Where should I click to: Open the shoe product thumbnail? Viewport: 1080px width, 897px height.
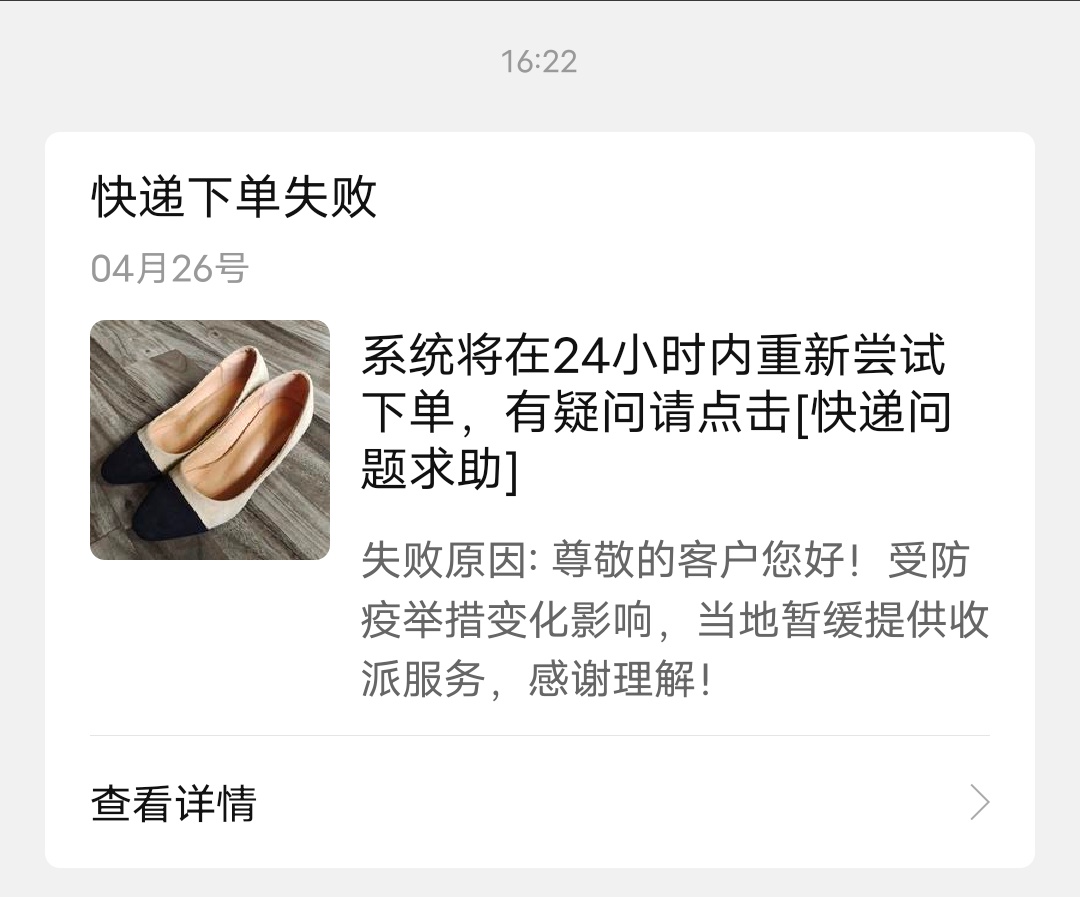coord(210,440)
